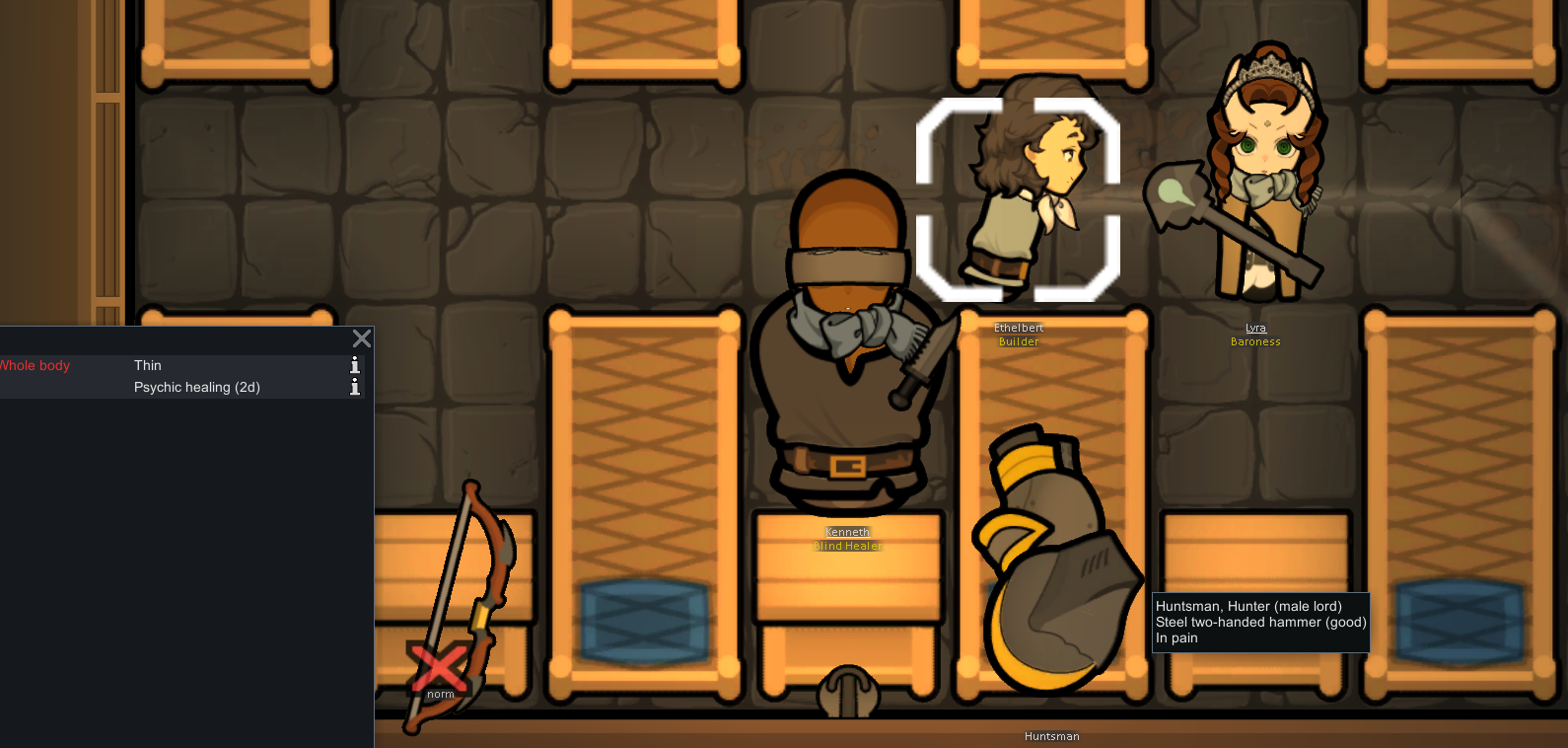Open info for the Thin trait
Image resolution: width=1568 pixels, height=748 pixels.
[x=355, y=365]
